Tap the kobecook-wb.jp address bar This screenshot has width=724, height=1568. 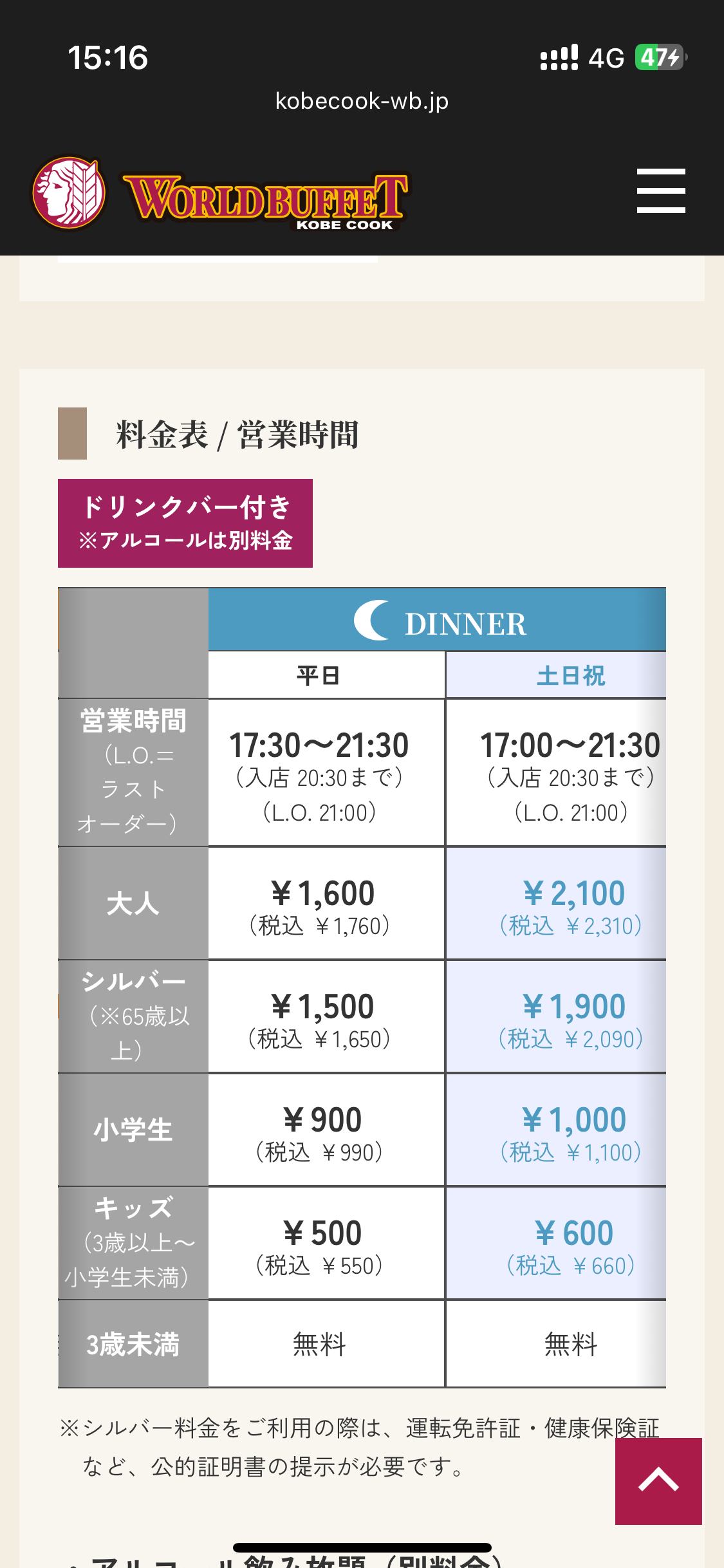(362, 101)
